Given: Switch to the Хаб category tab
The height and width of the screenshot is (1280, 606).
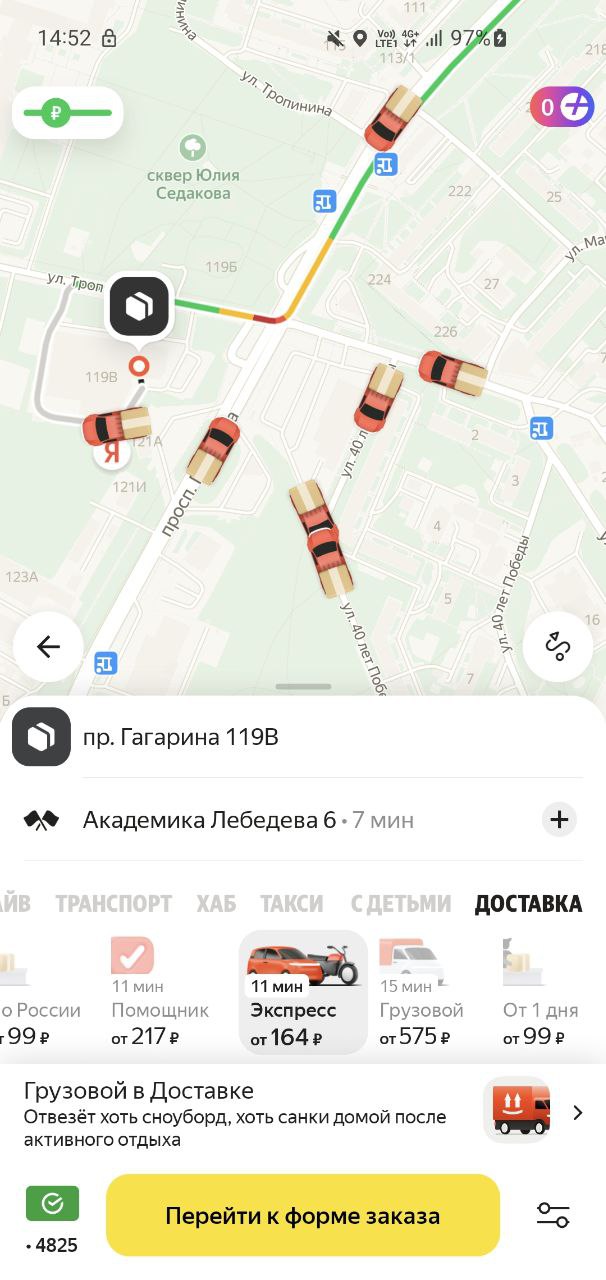Looking at the screenshot, I should click(x=216, y=904).
